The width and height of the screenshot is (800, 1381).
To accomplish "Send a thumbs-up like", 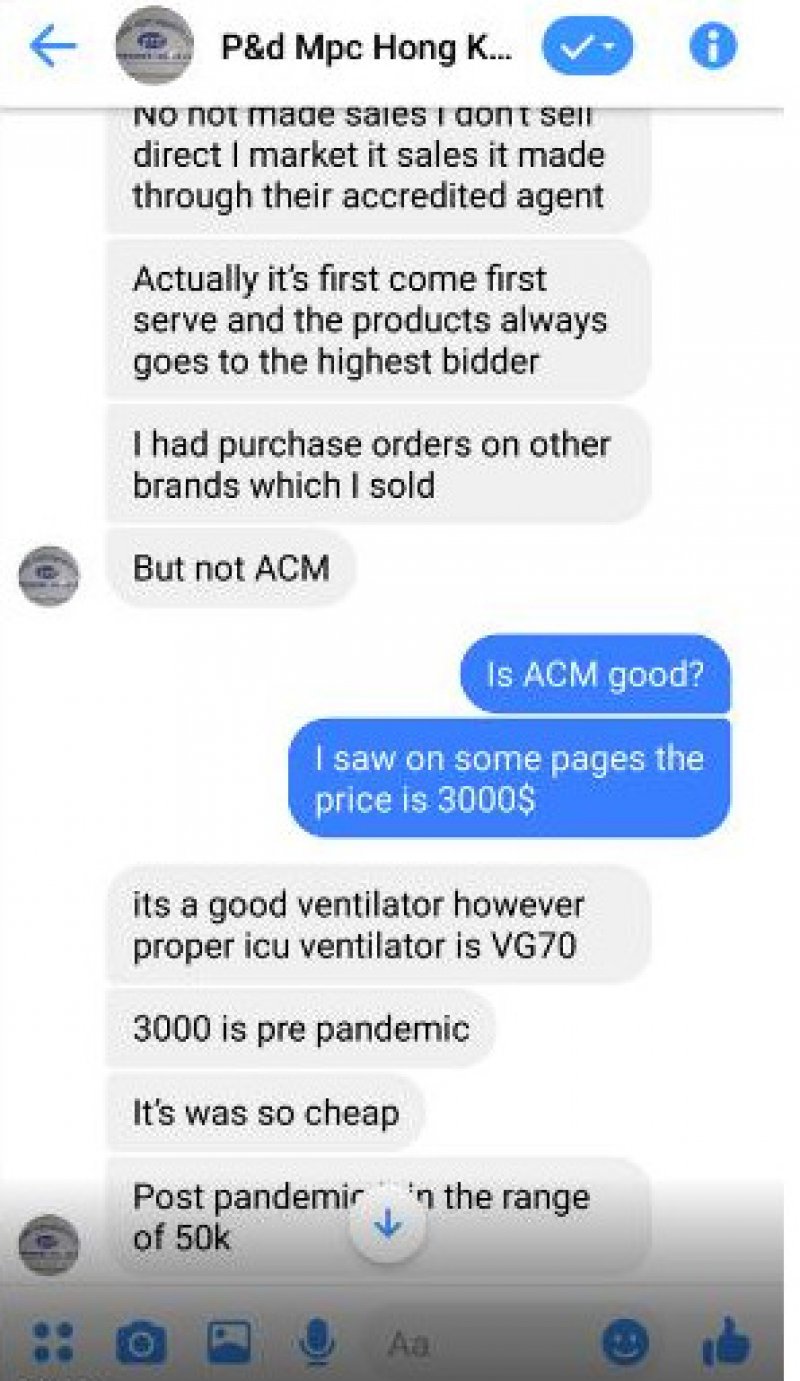I will tap(726, 1341).
